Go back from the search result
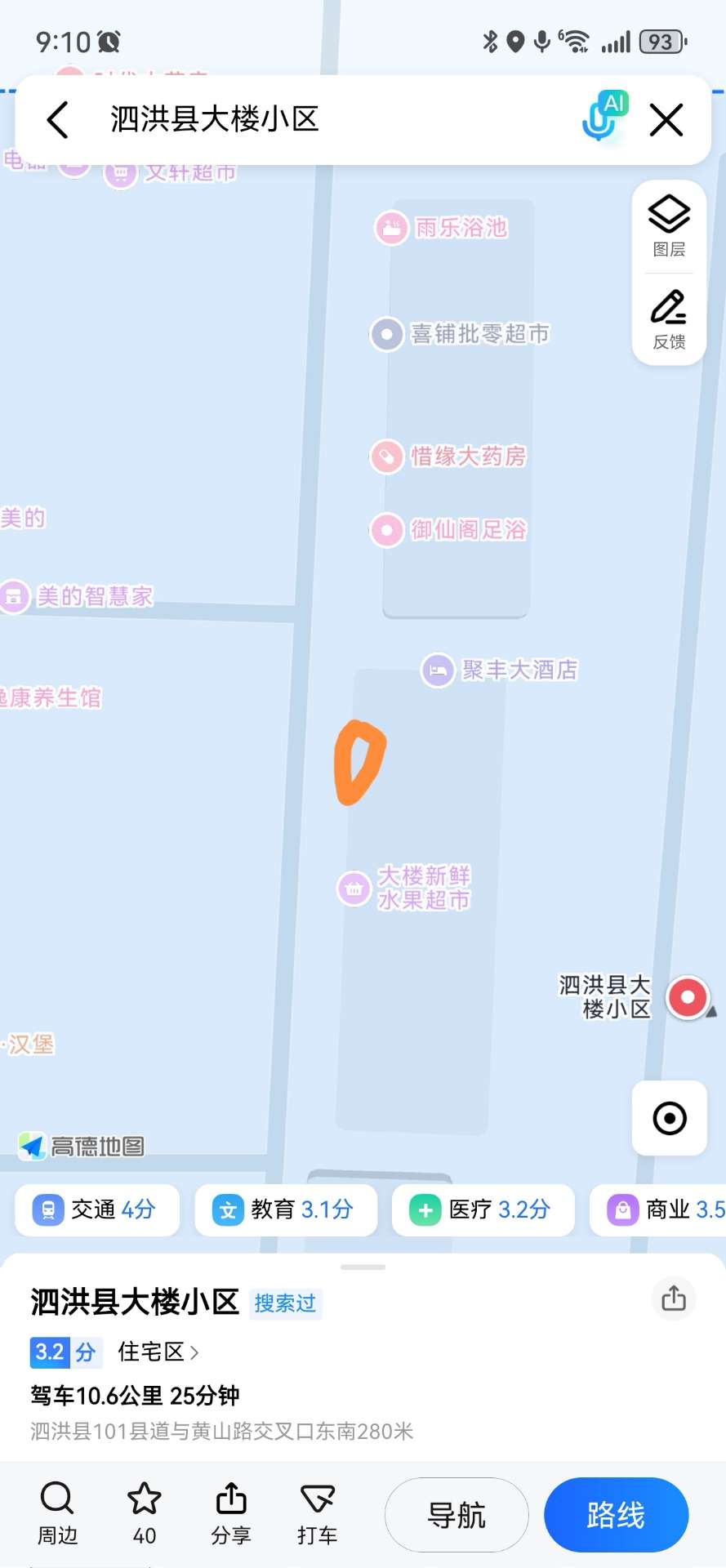The width and height of the screenshot is (726, 1568). point(57,120)
